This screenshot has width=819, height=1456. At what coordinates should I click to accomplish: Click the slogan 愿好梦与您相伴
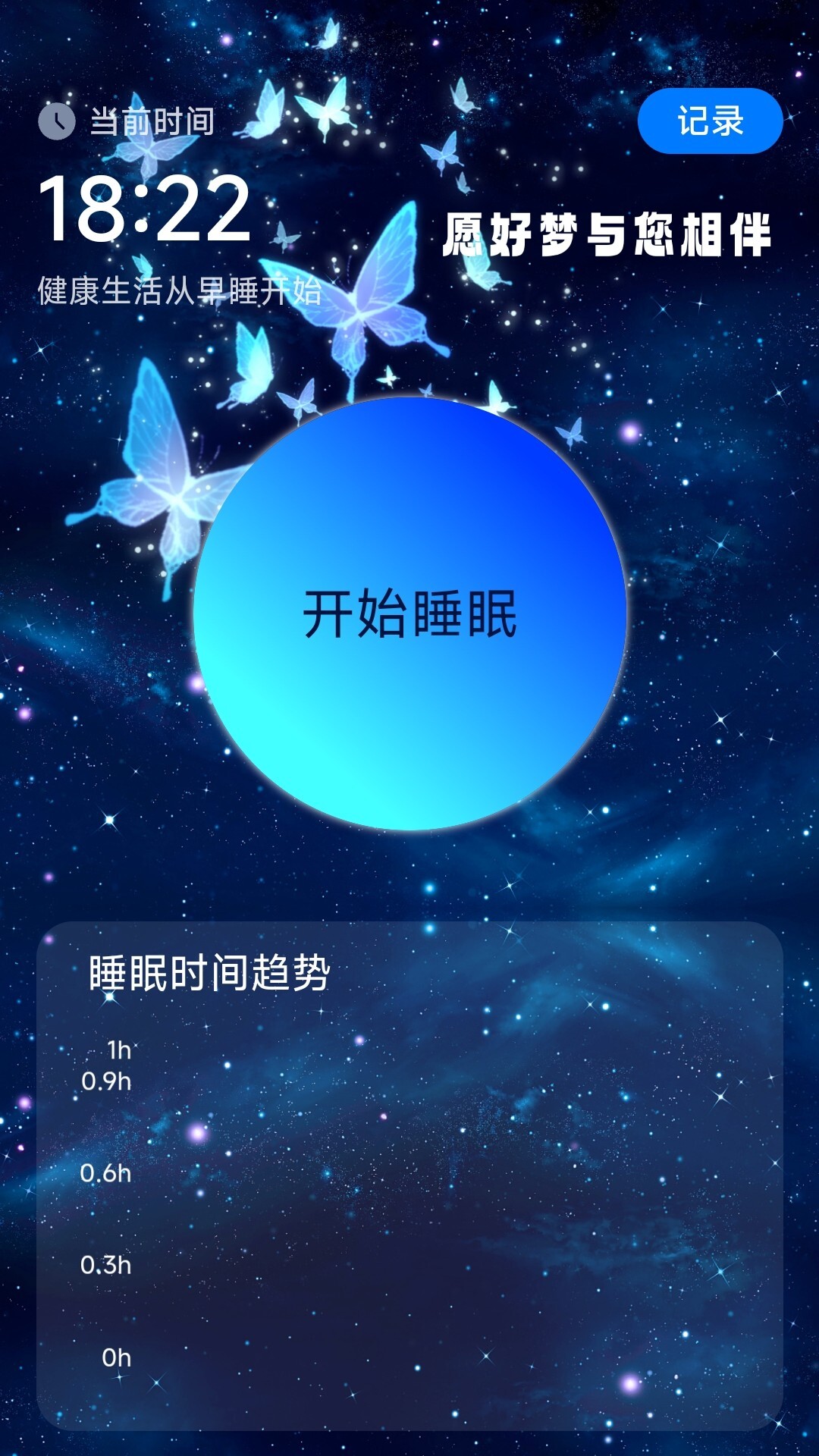[x=607, y=235]
